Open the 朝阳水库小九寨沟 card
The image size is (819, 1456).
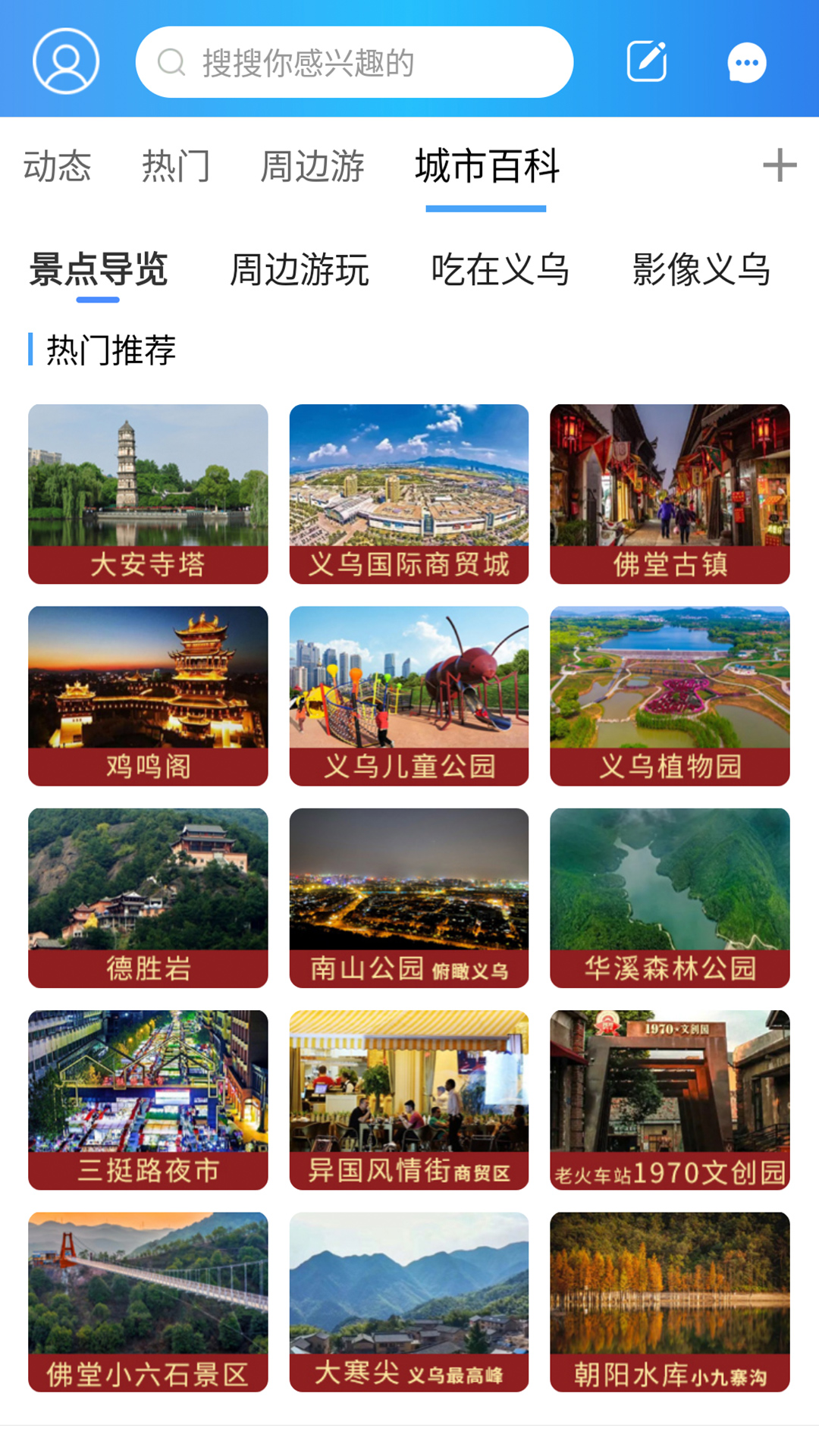(x=670, y=1304)
